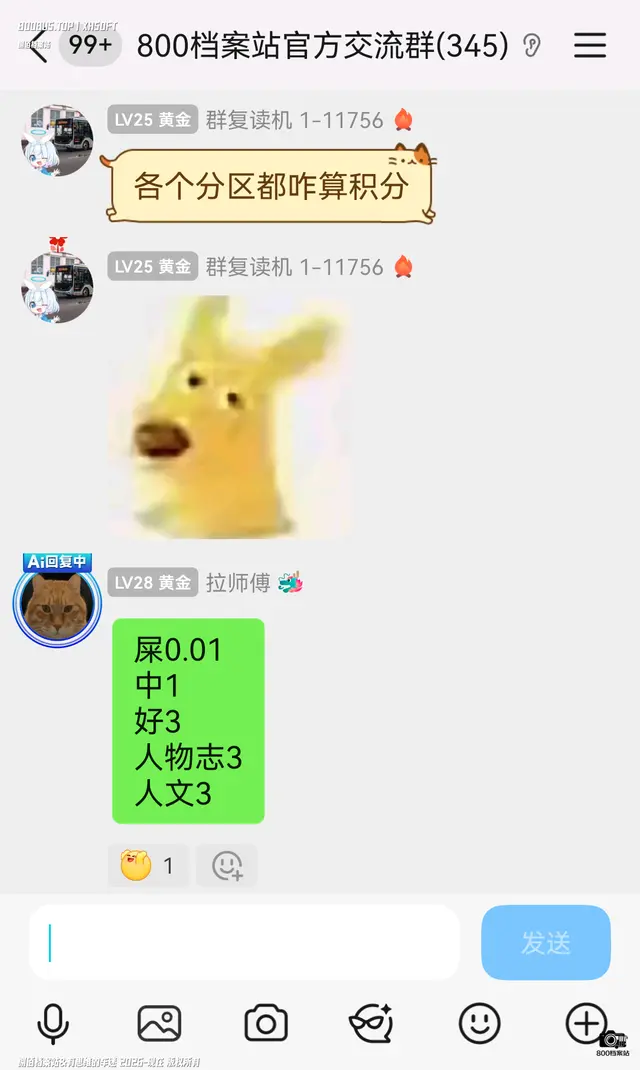Open the masked-face sticker effects icon

coord(370,1023)
